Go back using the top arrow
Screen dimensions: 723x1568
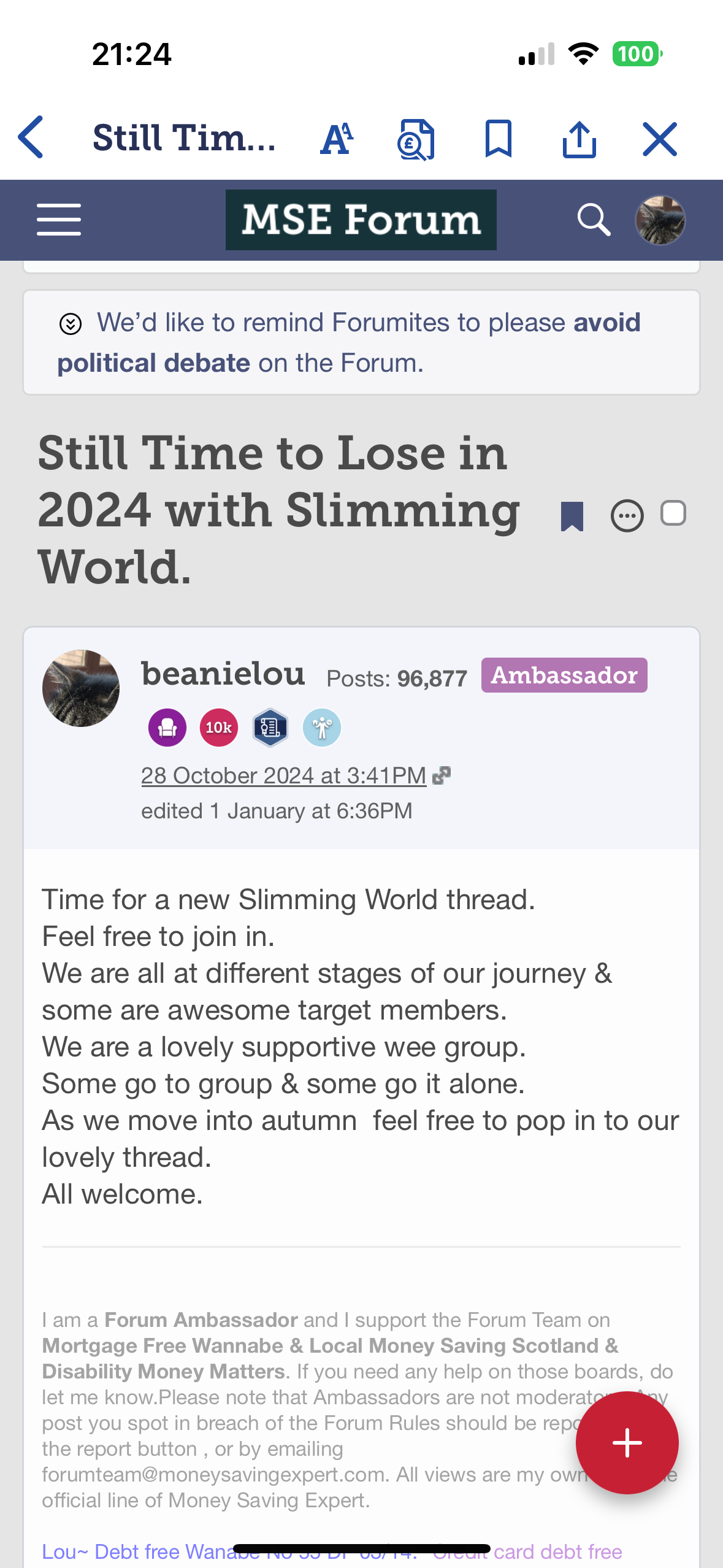(31, 137)
